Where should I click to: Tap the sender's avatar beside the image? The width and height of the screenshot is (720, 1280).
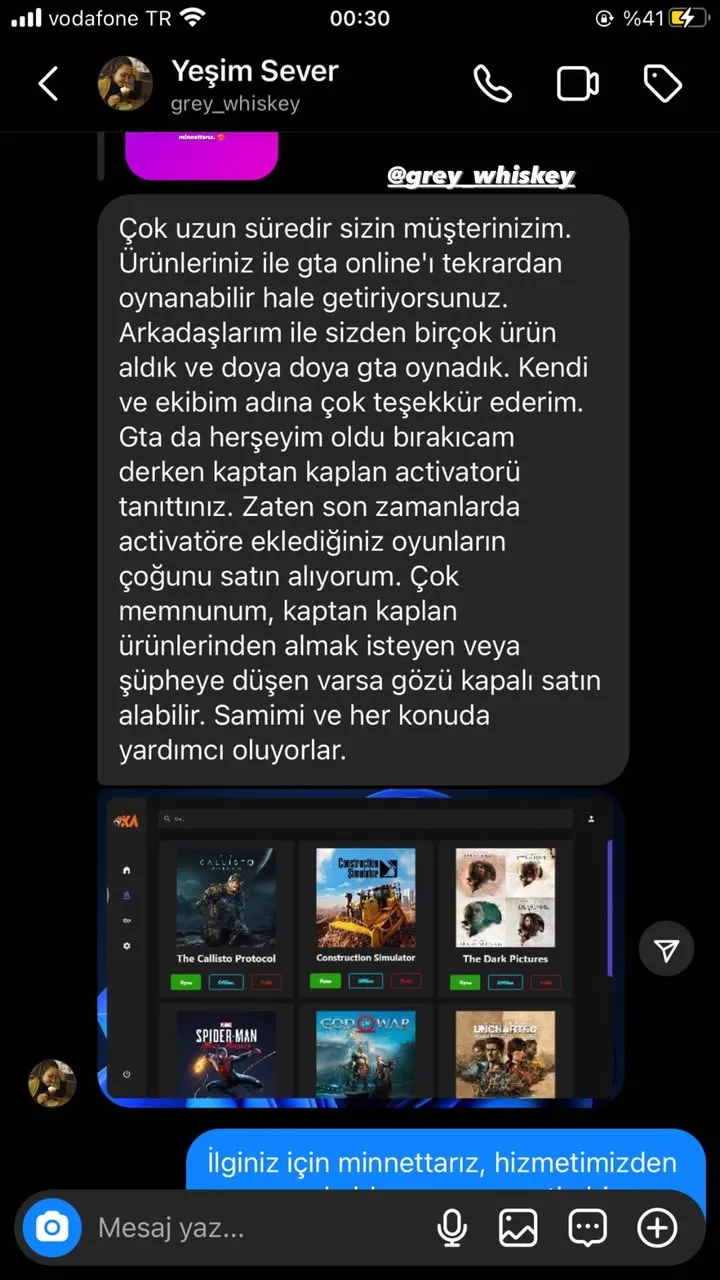[52, 1083]
